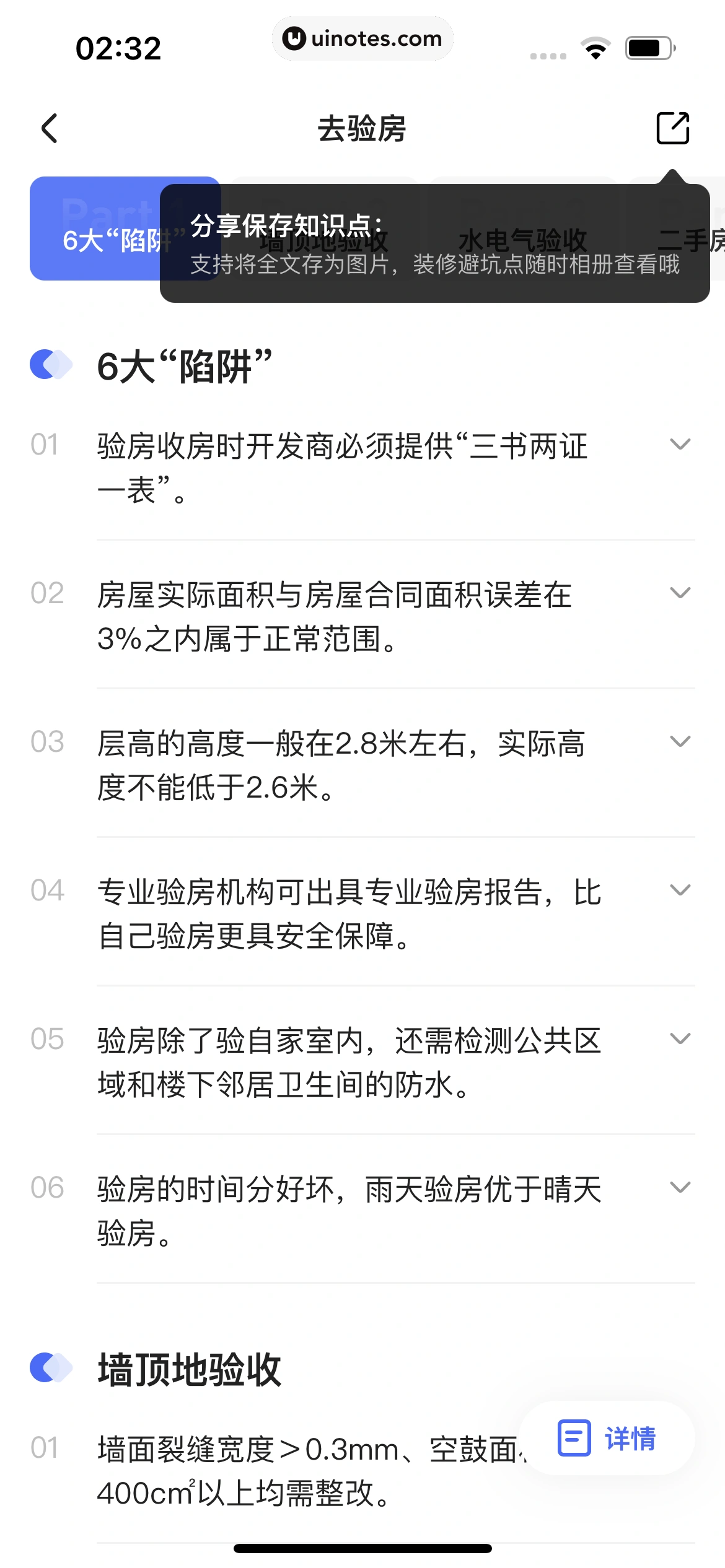Dismiss the 分享保存知识点 tooltip

(x=434, y=243)
